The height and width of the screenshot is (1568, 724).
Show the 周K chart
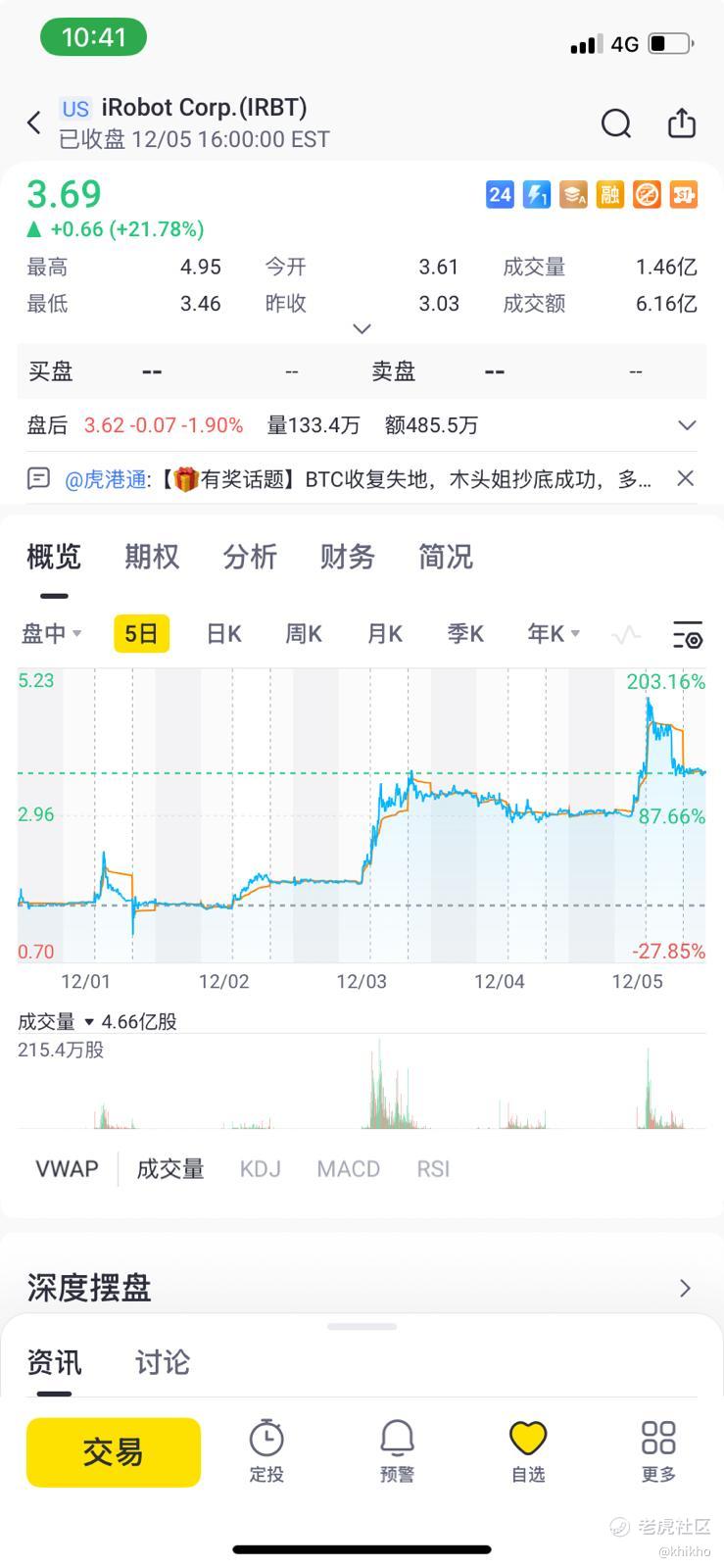click(304, 634)
